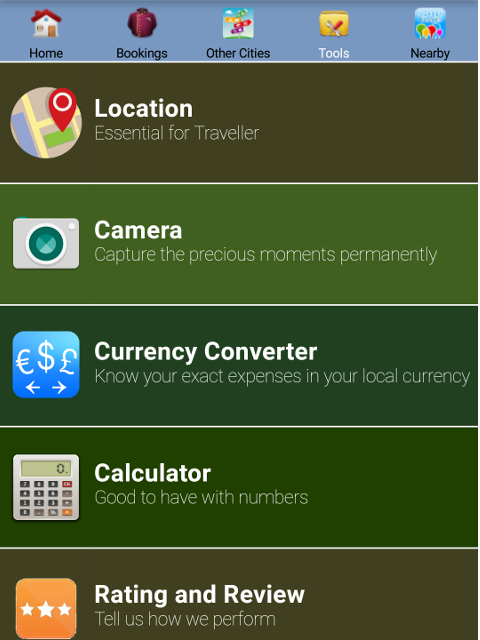This screenshot has width=480, height=640.
Task: Launch the Camera tool
Action: (x=239, y=244)
